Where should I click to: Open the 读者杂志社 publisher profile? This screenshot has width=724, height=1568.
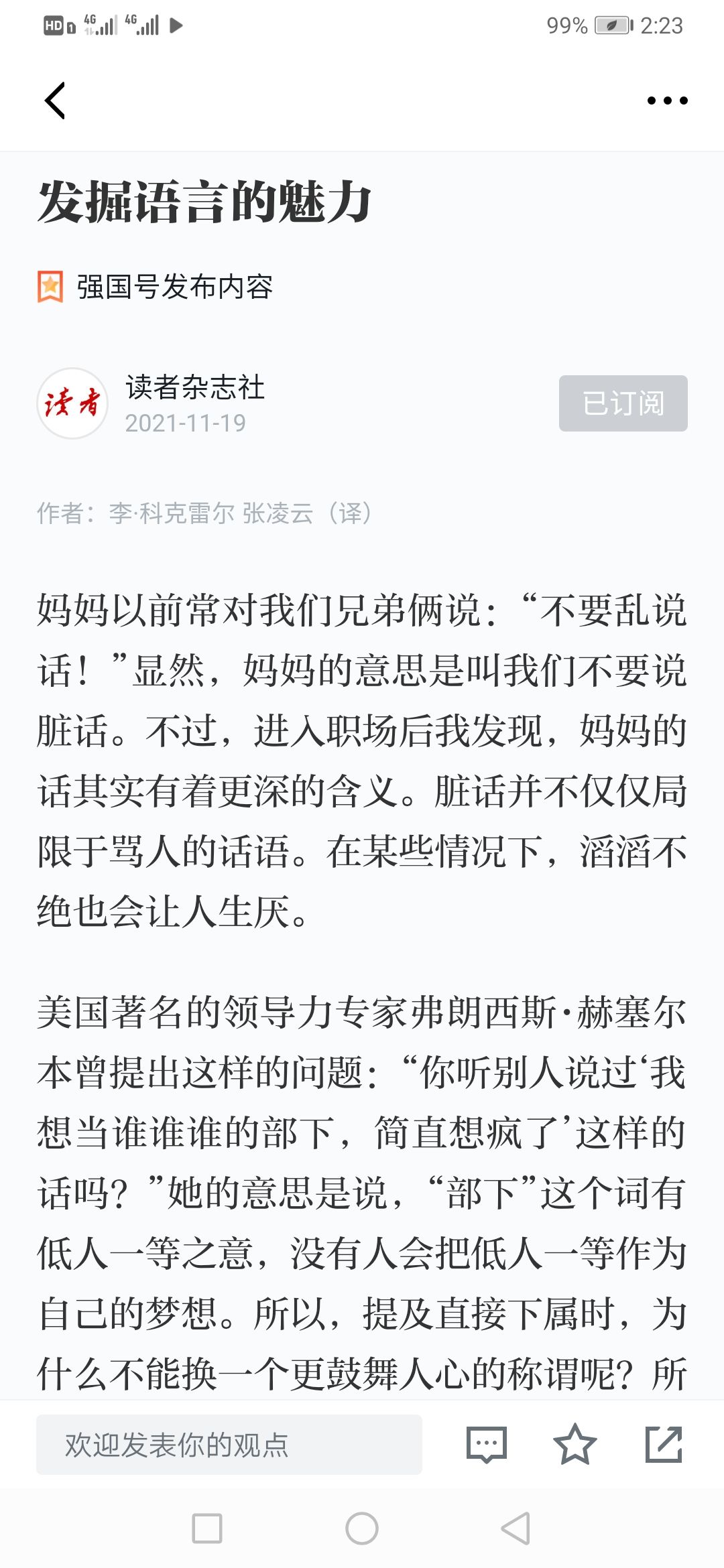pos(194,387)
